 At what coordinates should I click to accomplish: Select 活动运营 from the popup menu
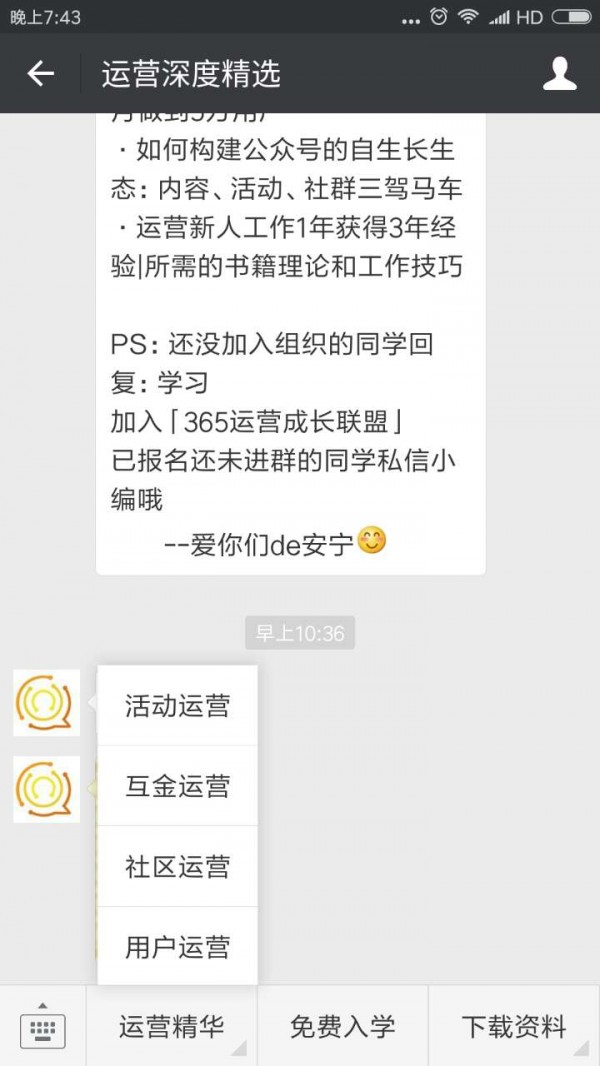click(x=177, y=706)
